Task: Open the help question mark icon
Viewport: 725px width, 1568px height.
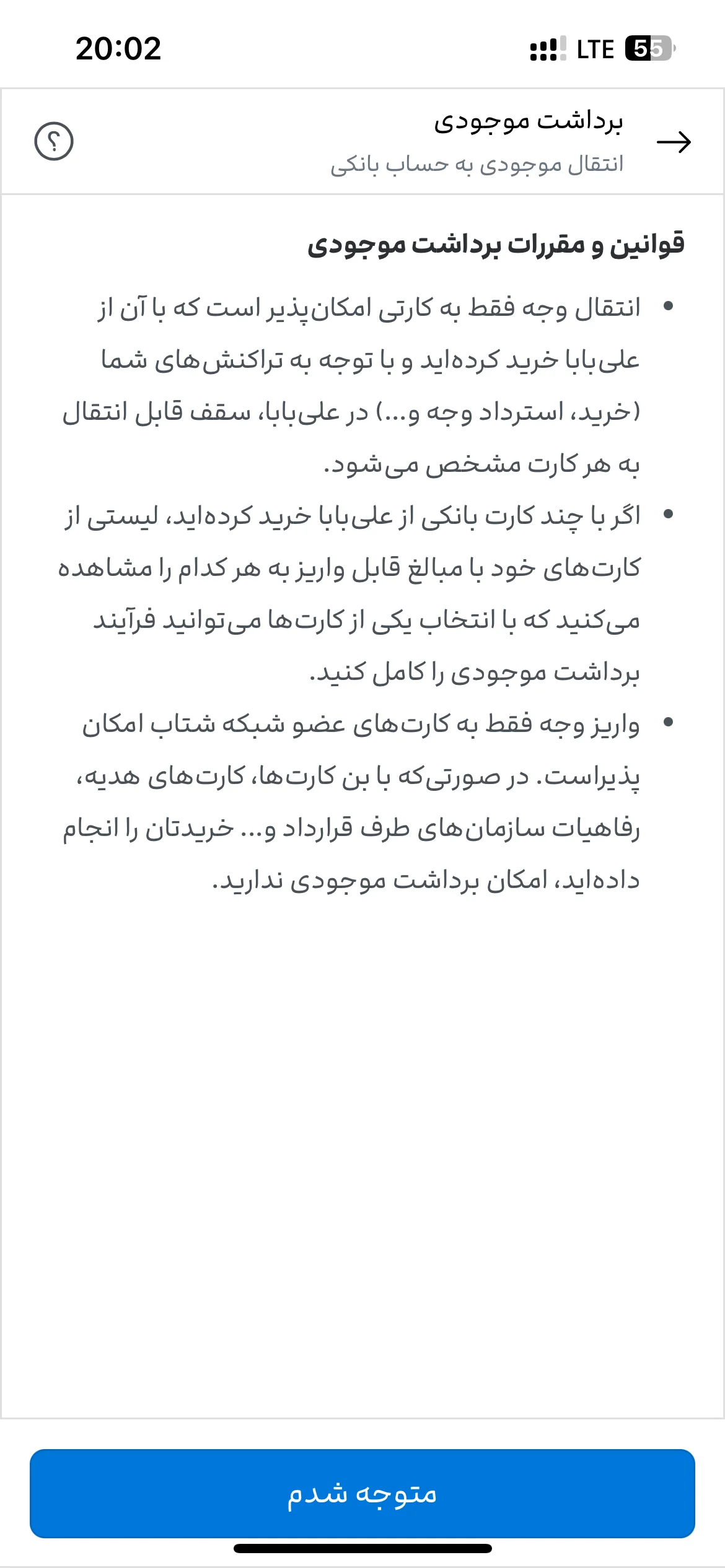Action: click(x=54, y=141)
